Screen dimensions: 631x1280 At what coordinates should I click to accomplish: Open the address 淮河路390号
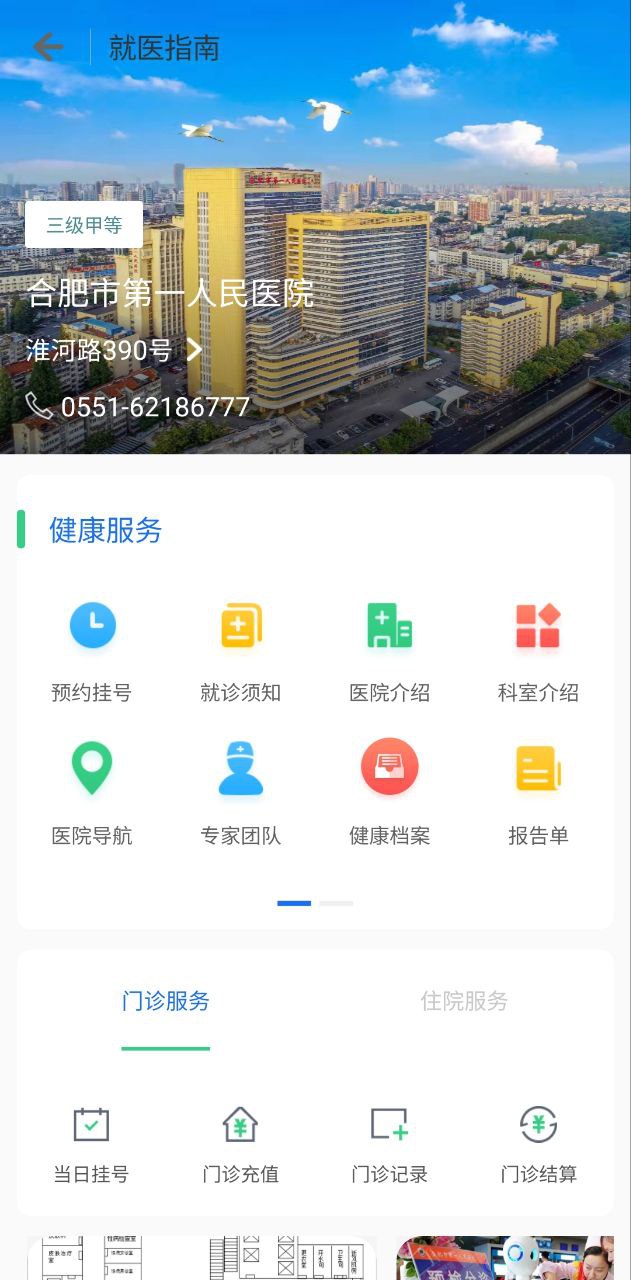click(x=114, y=350)
